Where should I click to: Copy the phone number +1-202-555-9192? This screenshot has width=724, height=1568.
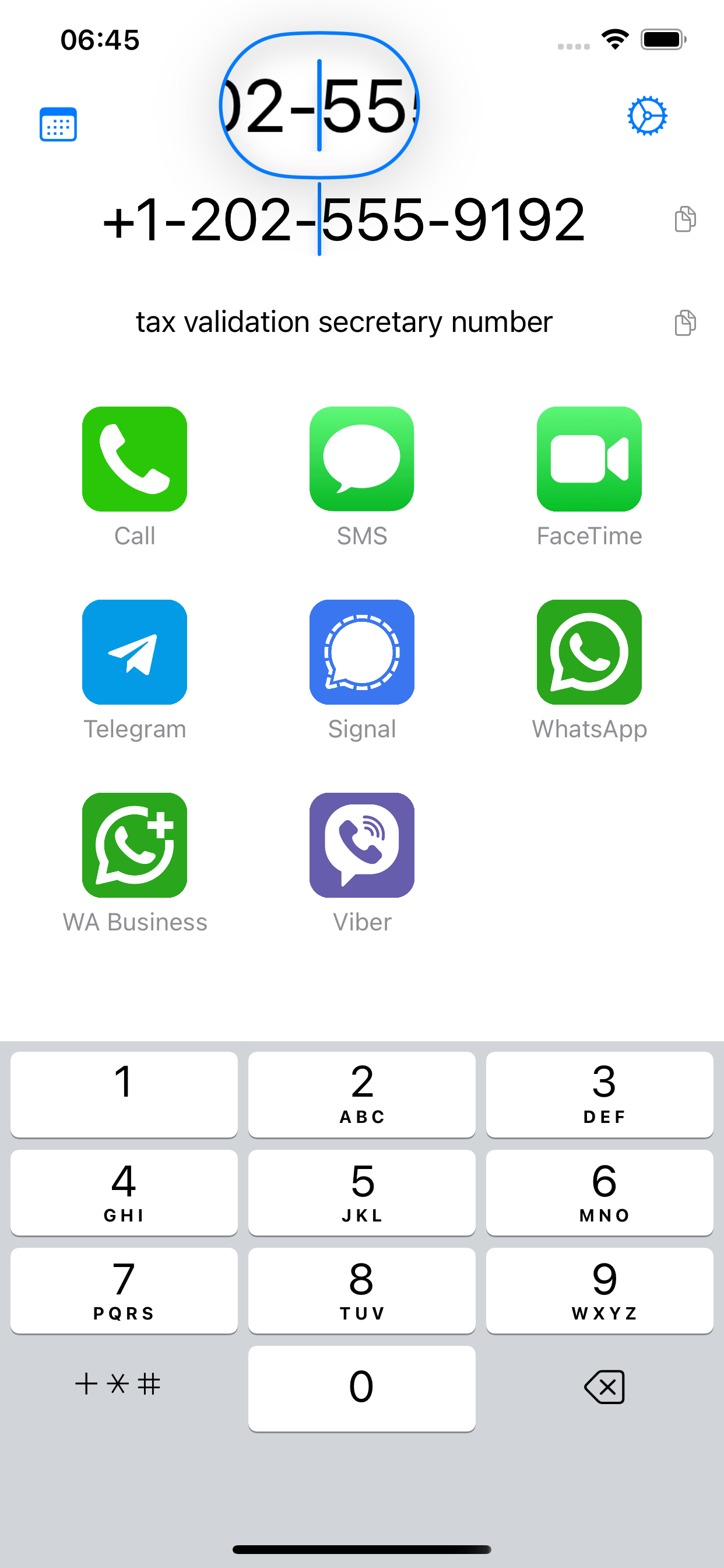tap(684, 219)
